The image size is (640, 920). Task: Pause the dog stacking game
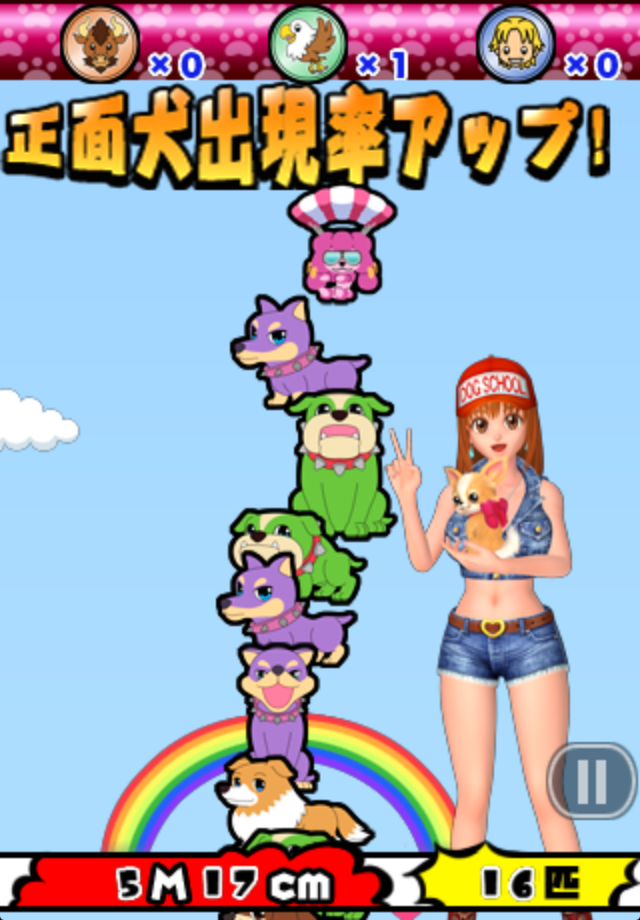tap(591, 780)
